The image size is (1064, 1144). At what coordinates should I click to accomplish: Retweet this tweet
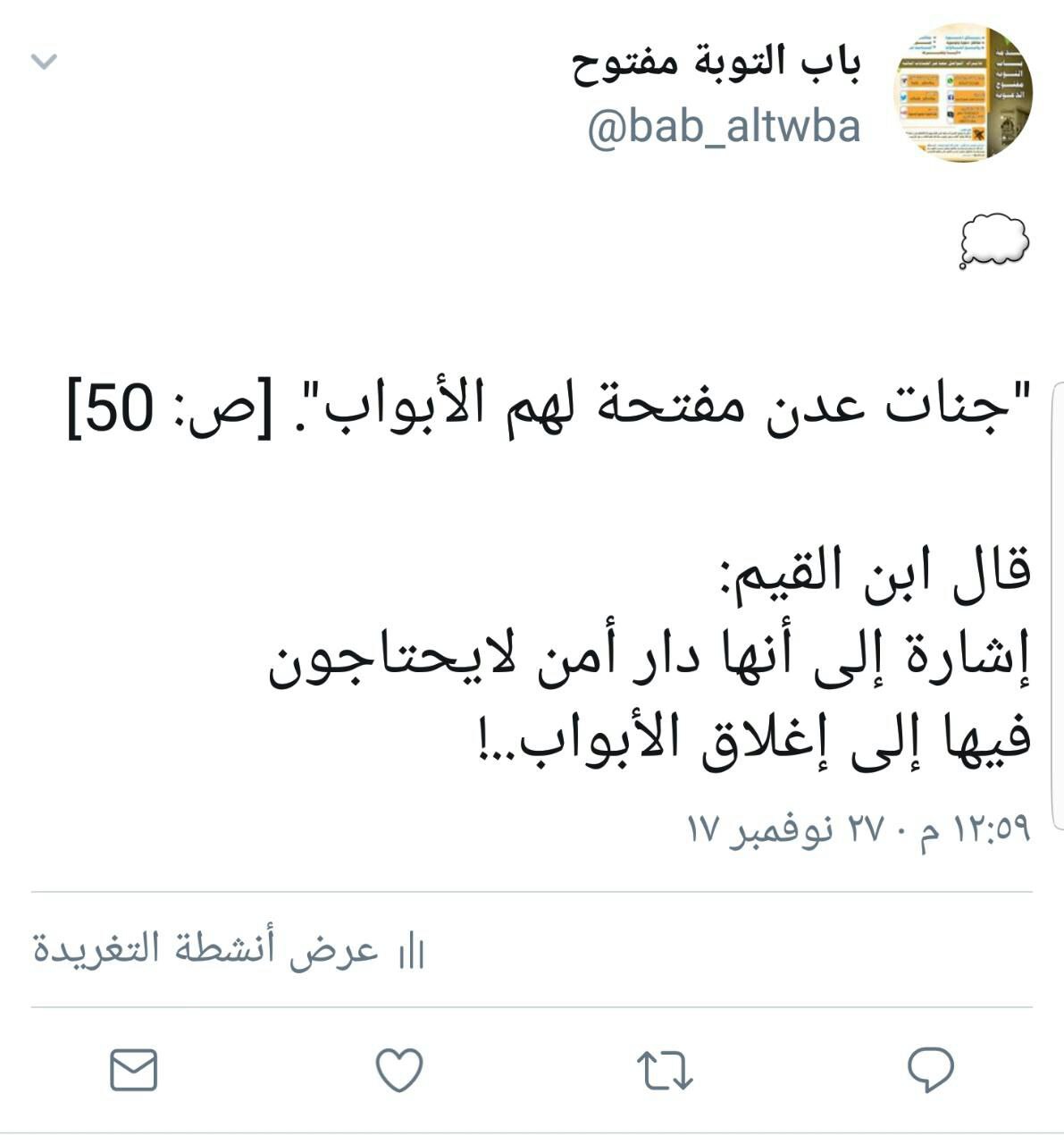pyautogui.click(x=665, y=1070)
